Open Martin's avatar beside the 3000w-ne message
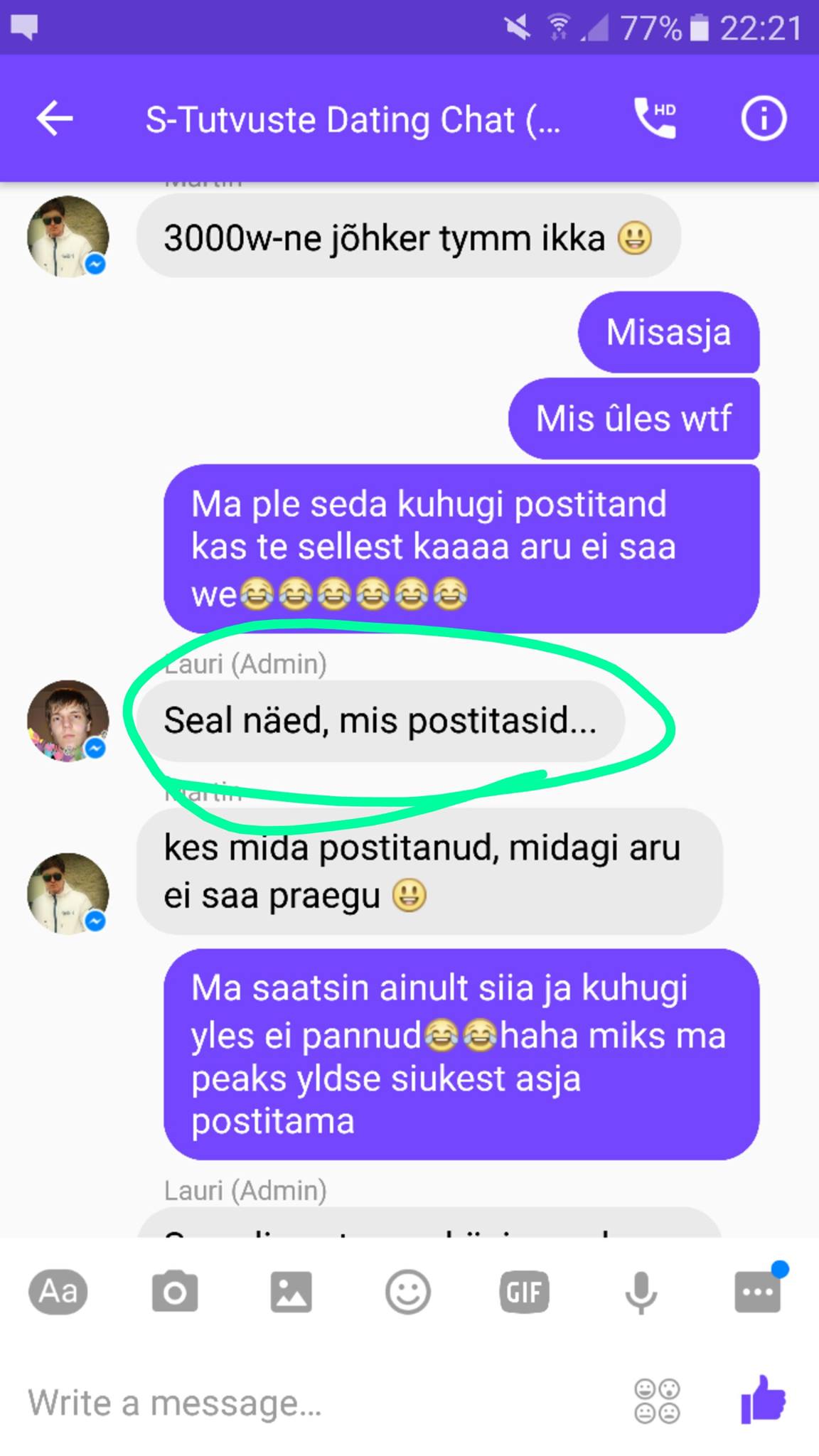The image size is (819, 1456). tap(68, 236)
